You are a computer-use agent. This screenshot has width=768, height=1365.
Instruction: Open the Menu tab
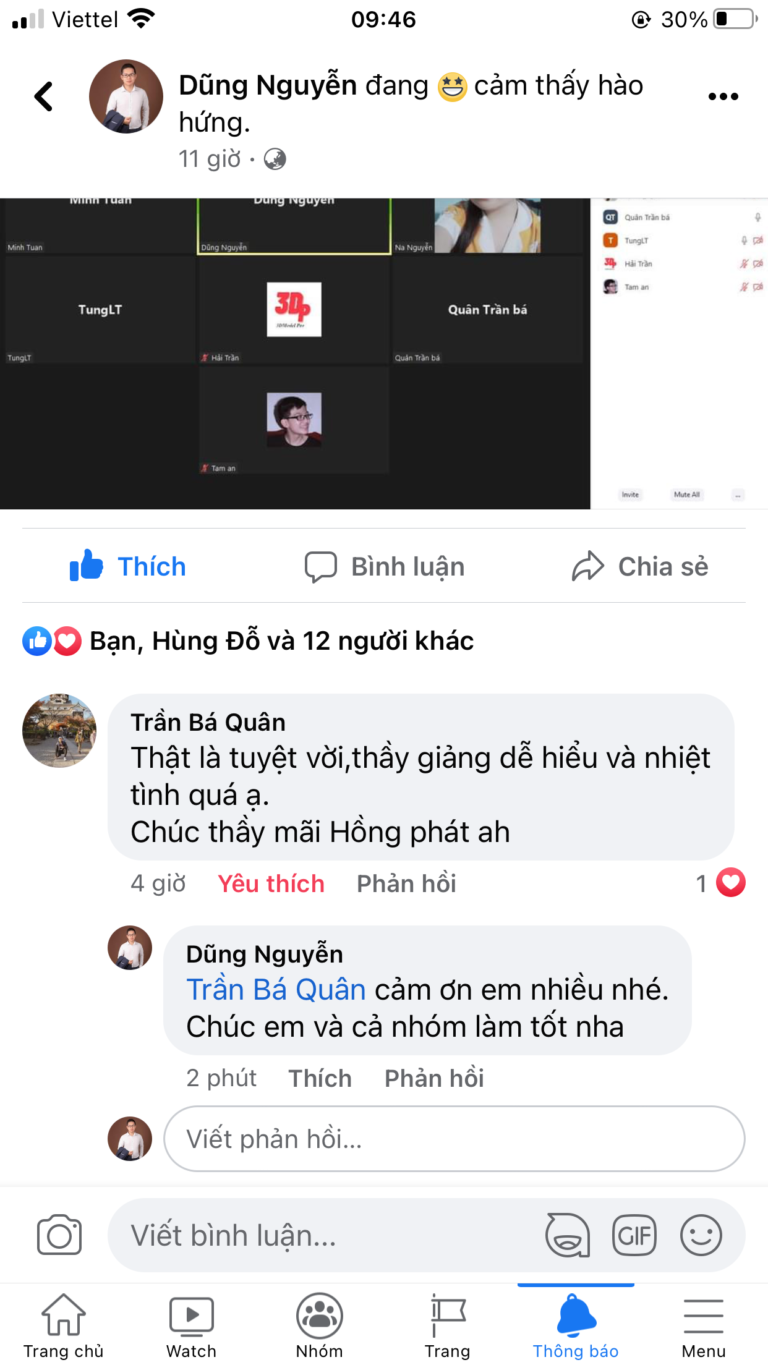(x=704, y=1325)
